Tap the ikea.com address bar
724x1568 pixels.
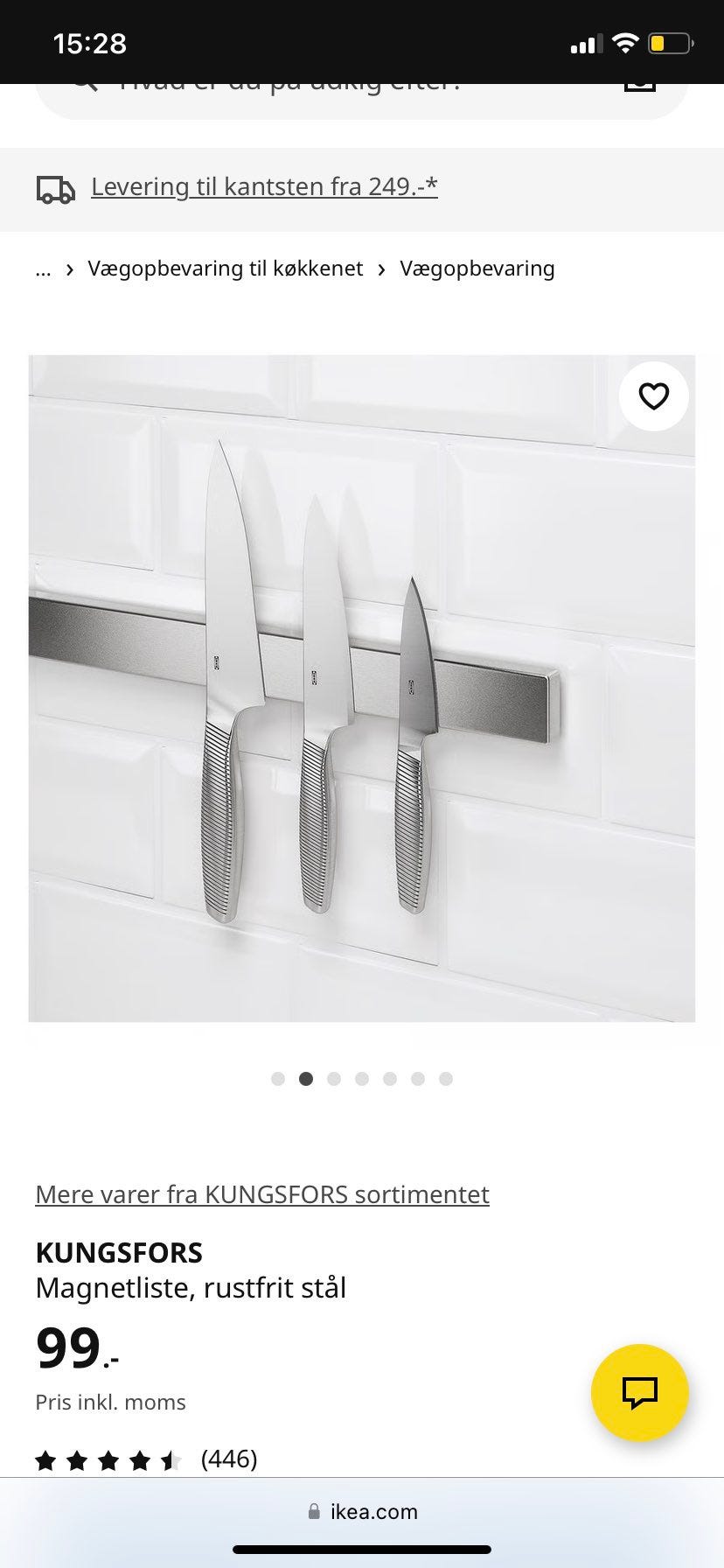(362, 1511)
